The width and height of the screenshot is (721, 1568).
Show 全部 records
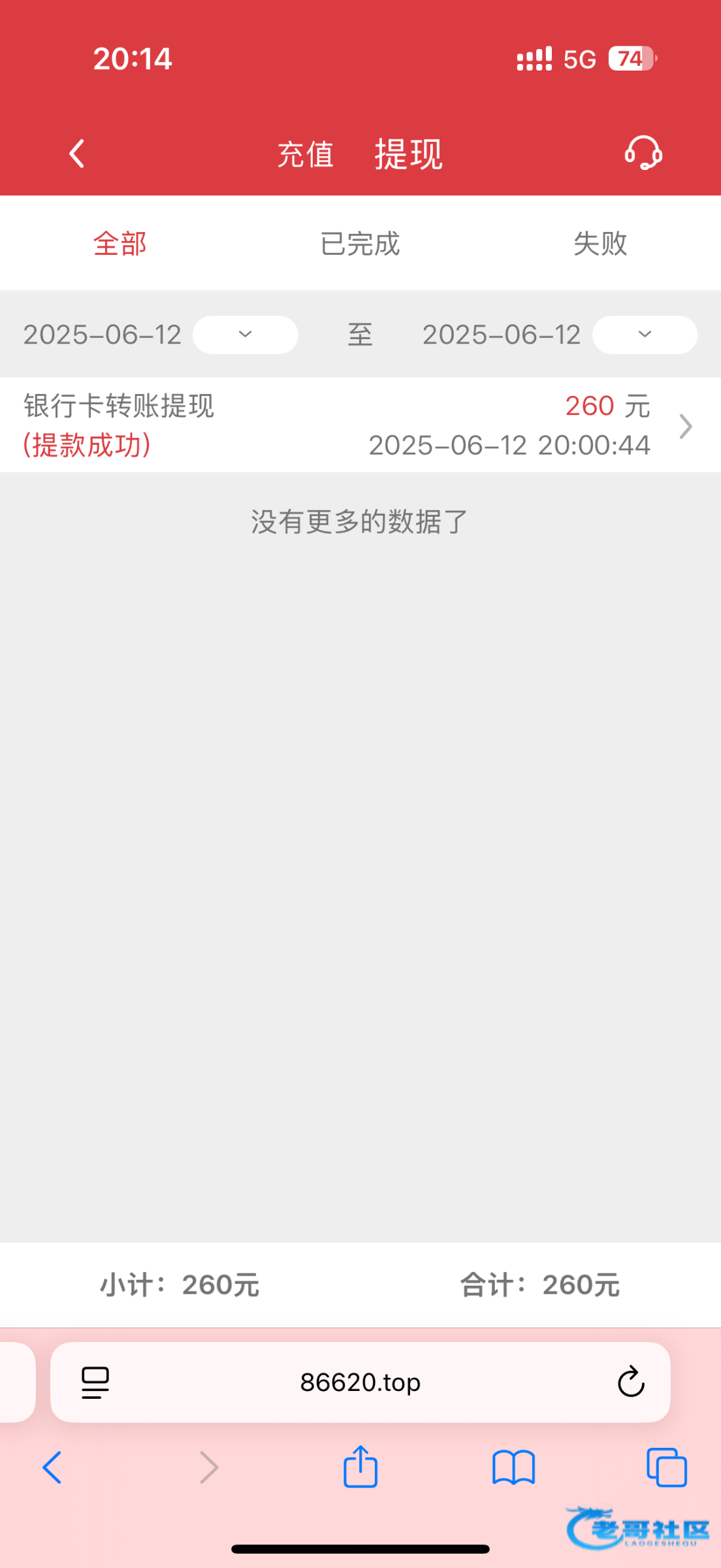(x=120, y=244)
